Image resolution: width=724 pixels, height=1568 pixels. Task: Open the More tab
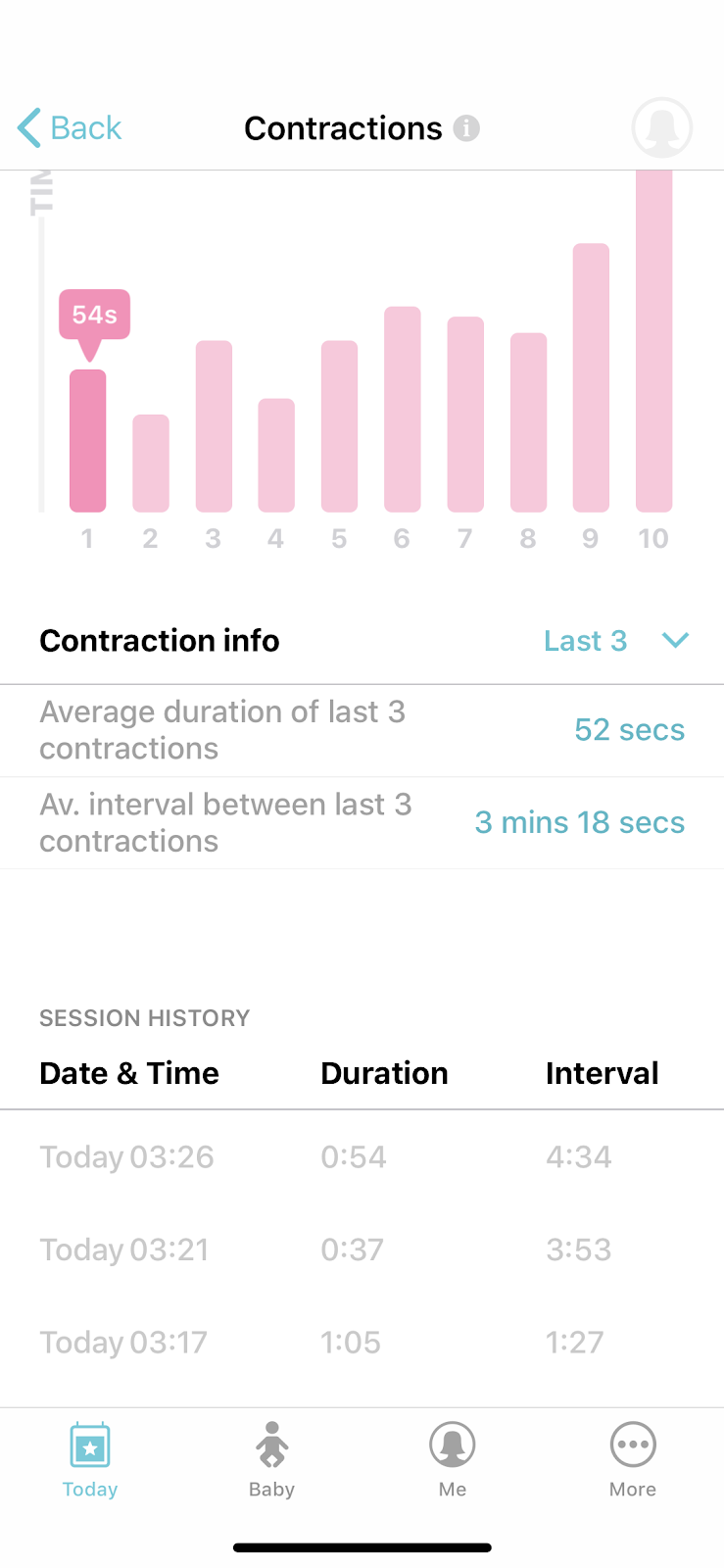tap(633, 1460)
